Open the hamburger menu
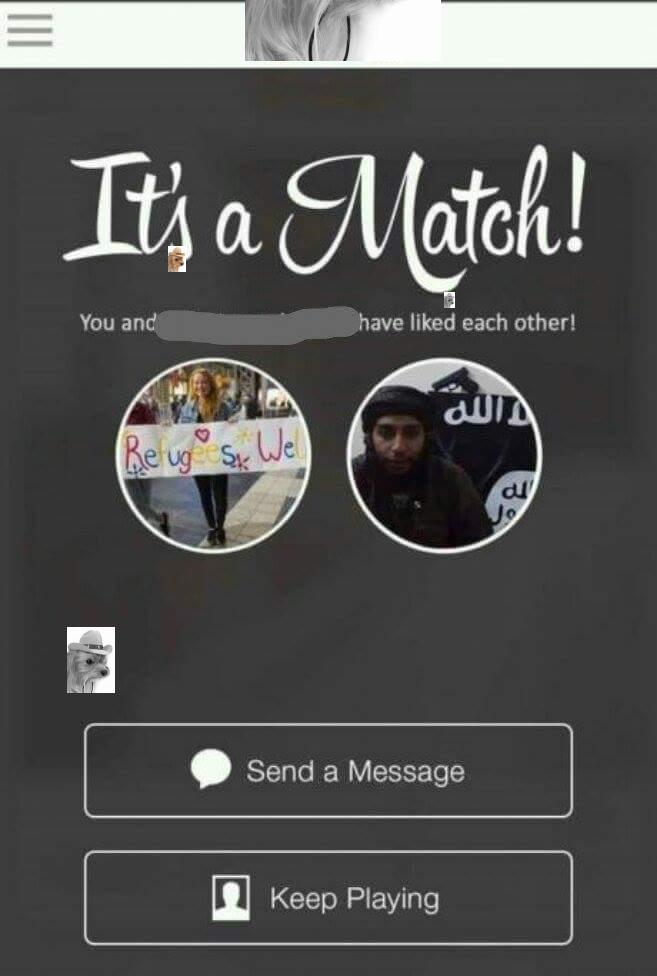Image resolution: width=657 pixels, height=976 pixels. point(29,30)
